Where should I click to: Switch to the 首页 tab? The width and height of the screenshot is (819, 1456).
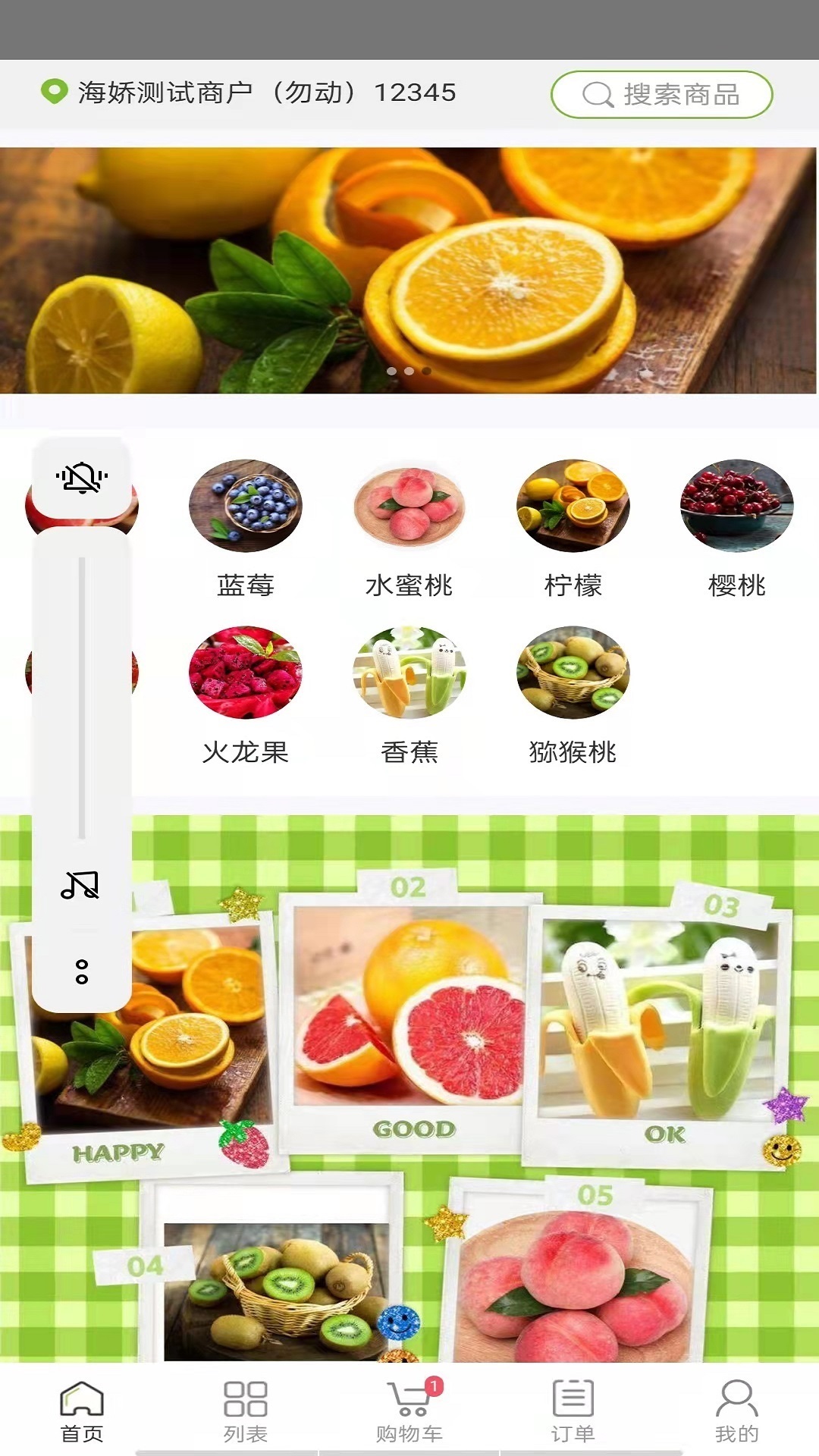click(x=82, y=1411)
